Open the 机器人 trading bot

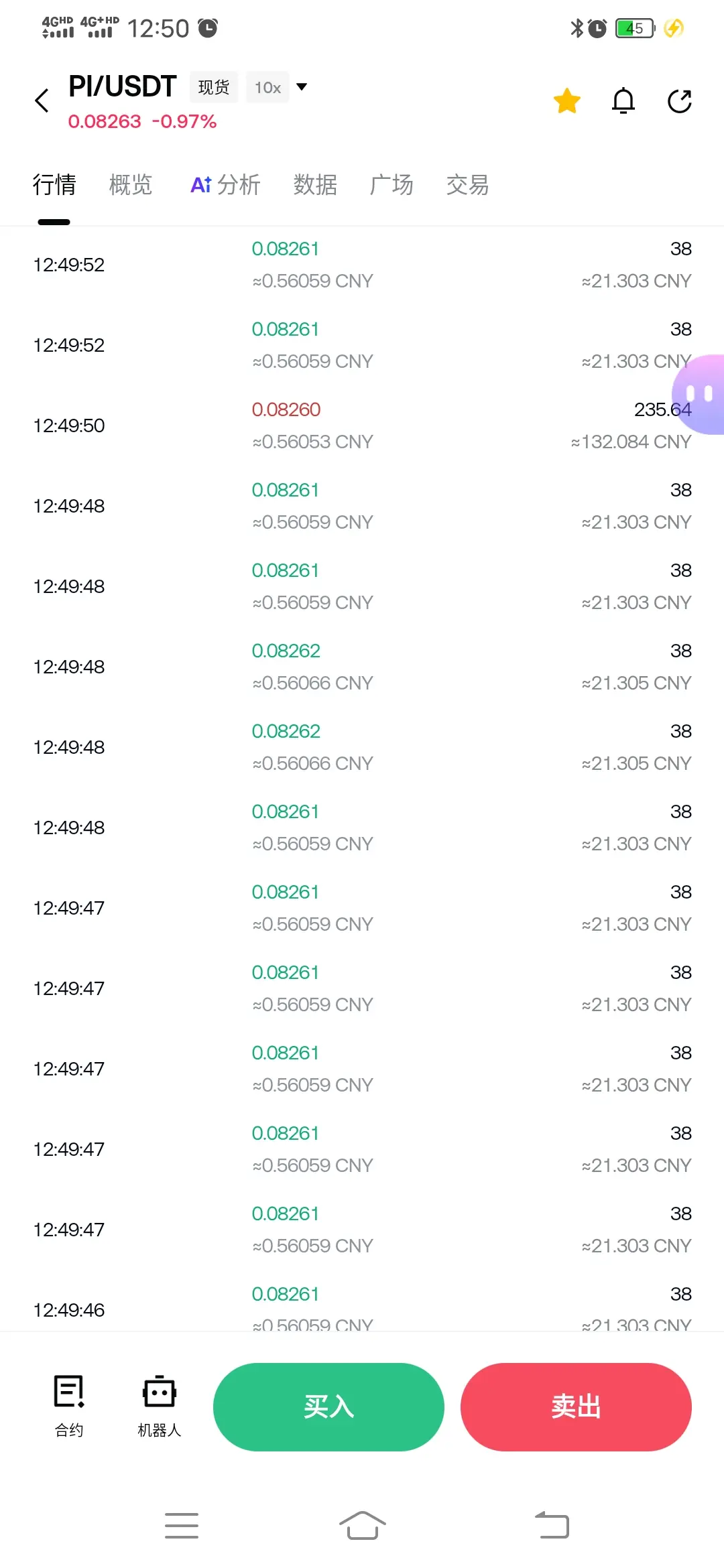click(x=159, y=1407)
